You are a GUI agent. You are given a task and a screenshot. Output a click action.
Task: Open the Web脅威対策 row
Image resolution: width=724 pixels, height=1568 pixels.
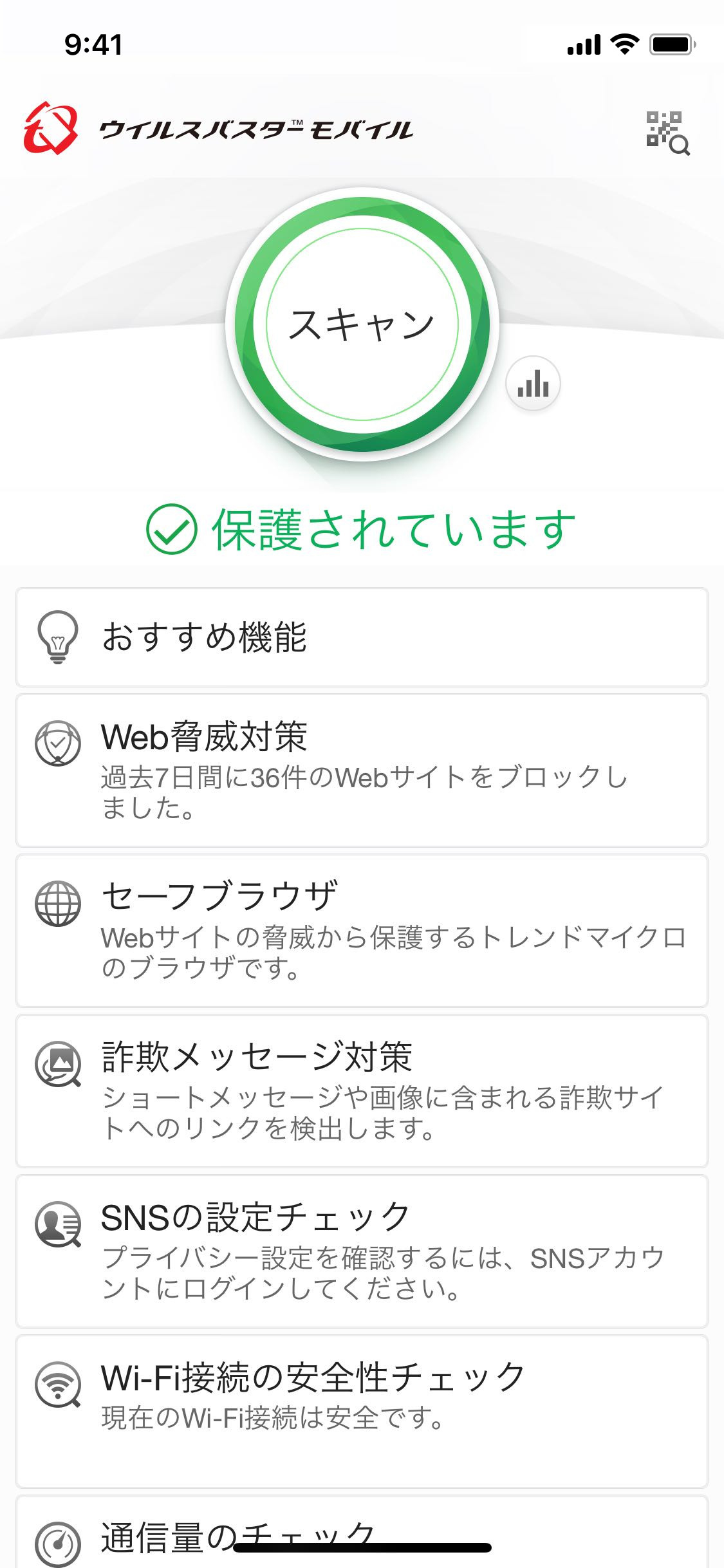[362, 770]
